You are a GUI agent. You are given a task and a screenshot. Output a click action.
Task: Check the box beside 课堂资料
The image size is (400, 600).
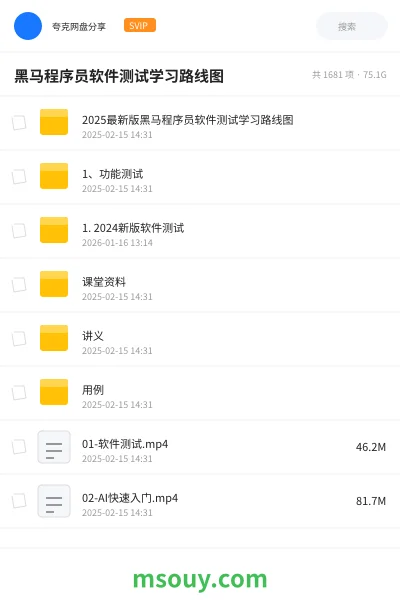[x=19, y=285]
